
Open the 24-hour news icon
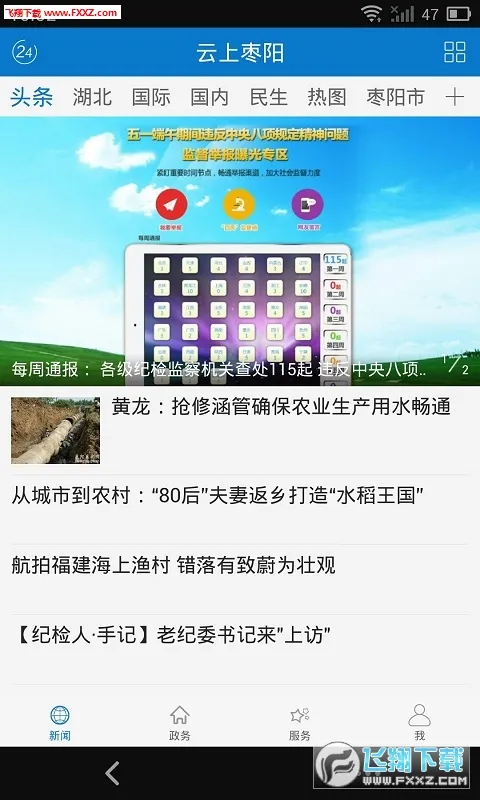point(24,52)
